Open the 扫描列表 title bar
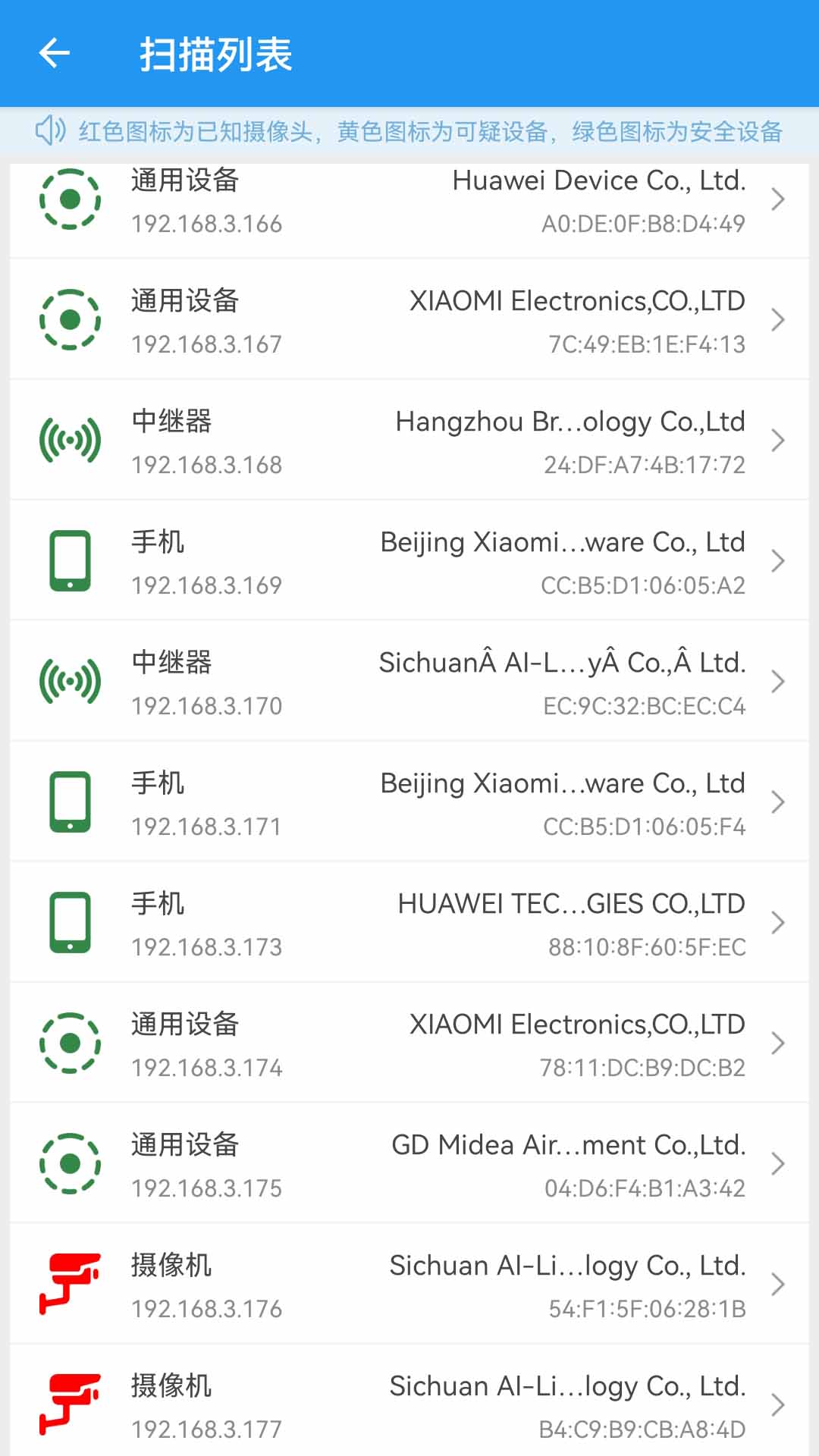The height and width of the screenshot is (1456, 819). coord(216,53)
